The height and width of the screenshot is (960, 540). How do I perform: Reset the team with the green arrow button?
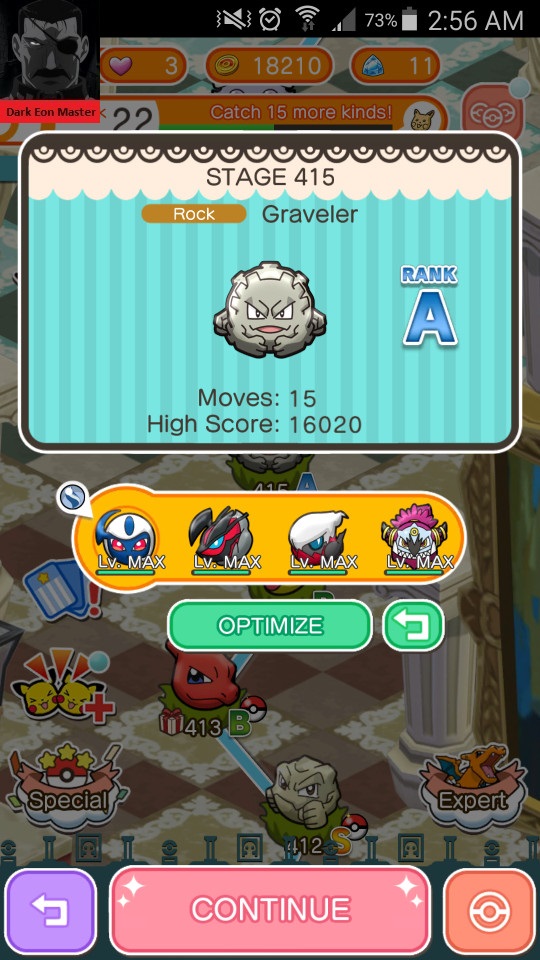click(x=413, y=625)
